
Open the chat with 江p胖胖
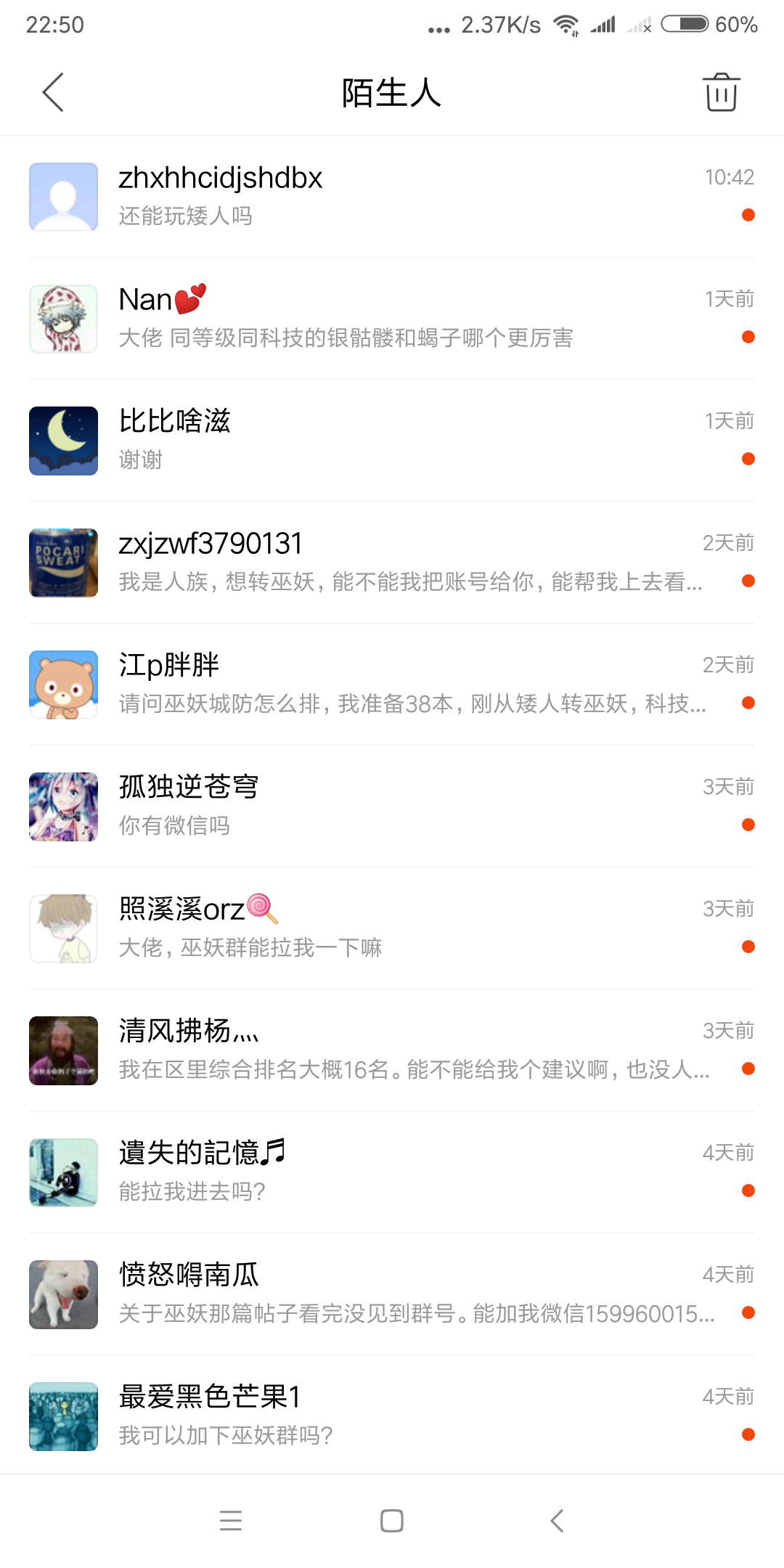[x=392, y=685]
